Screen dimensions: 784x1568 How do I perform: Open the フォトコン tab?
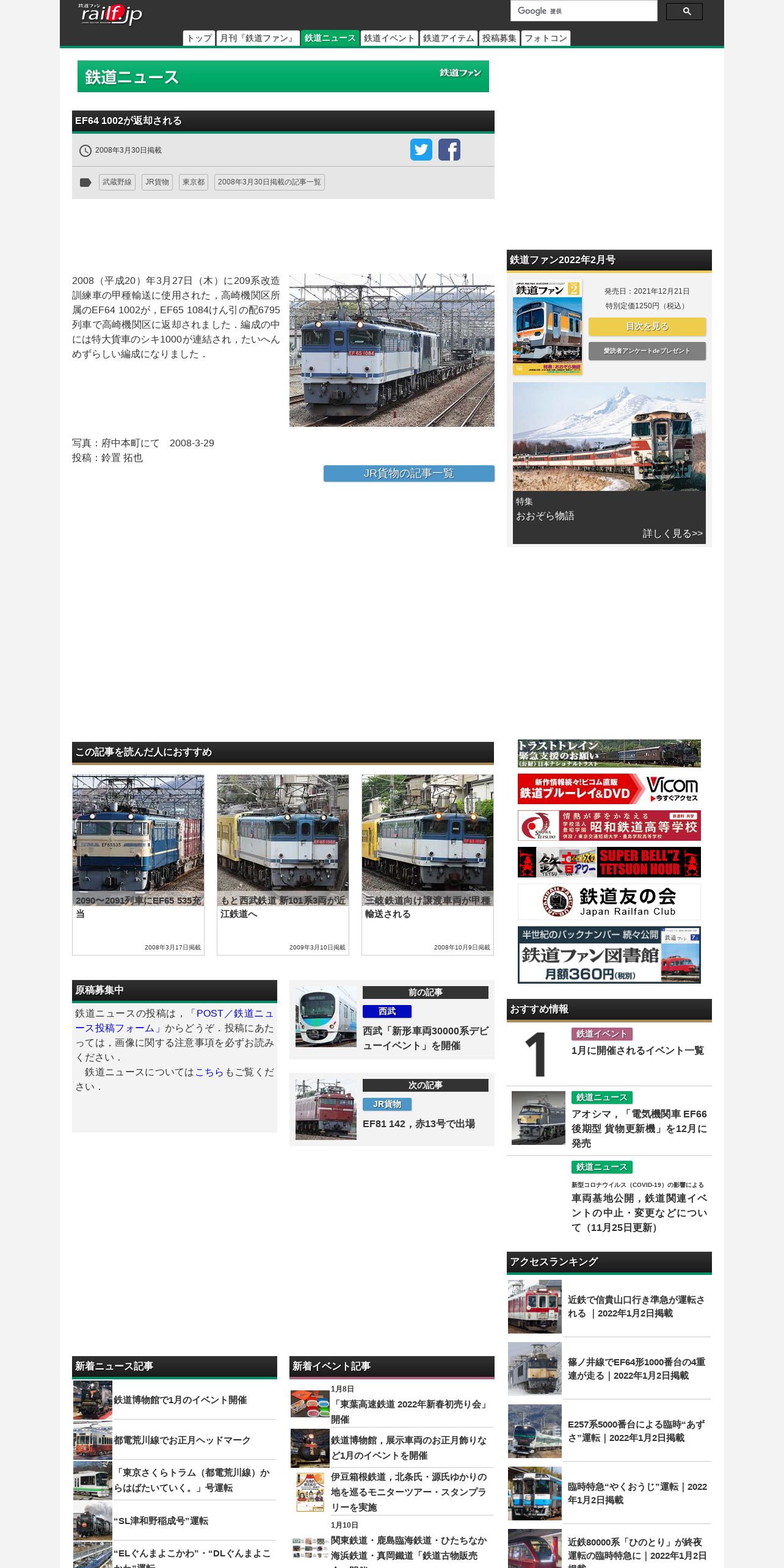[x=546, y=38]
